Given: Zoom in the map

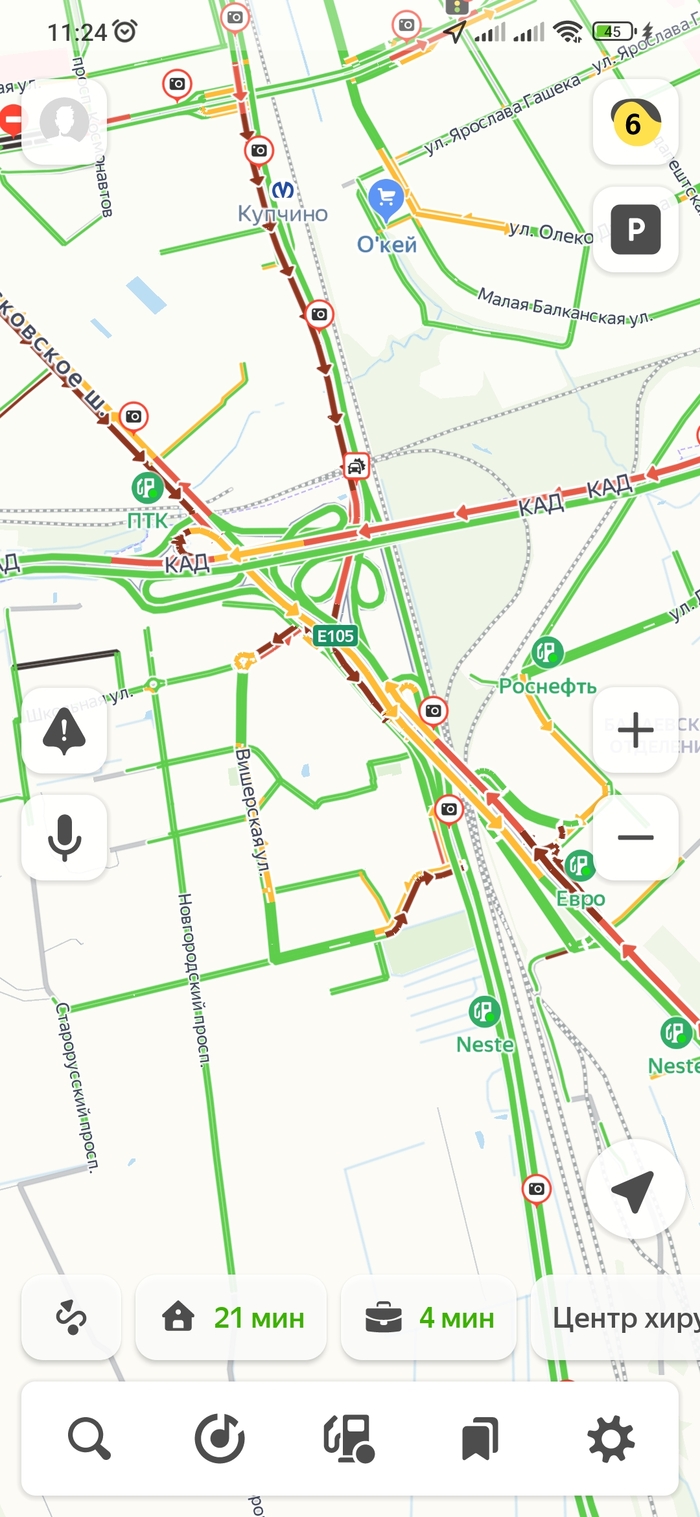Looking at the screenshot, I should point(635,731).
